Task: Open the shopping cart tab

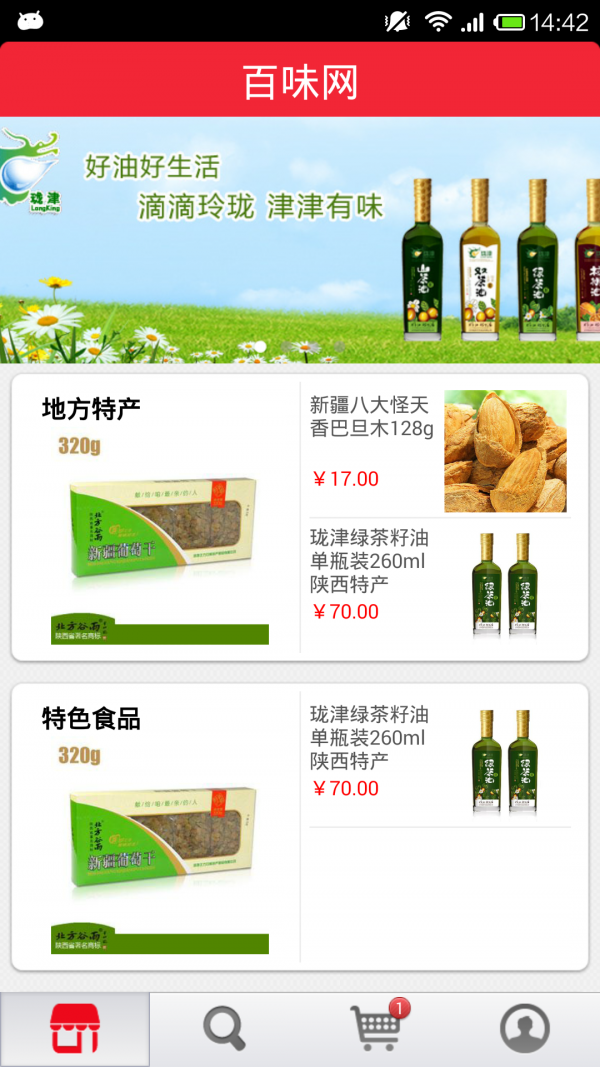Action: point(375,1028)
